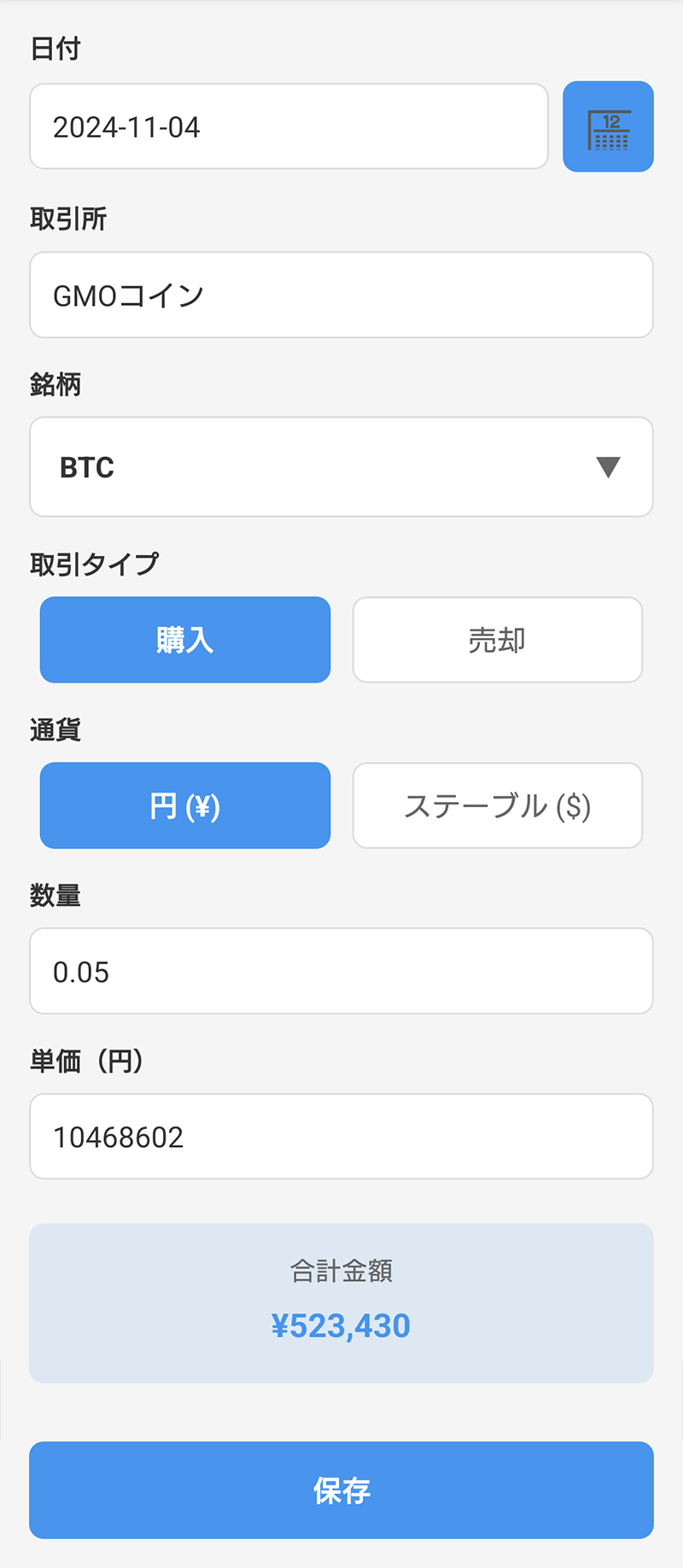Click the 単価 unit price field
This screenshot has width=683, height=1568.
(341, 1136)
